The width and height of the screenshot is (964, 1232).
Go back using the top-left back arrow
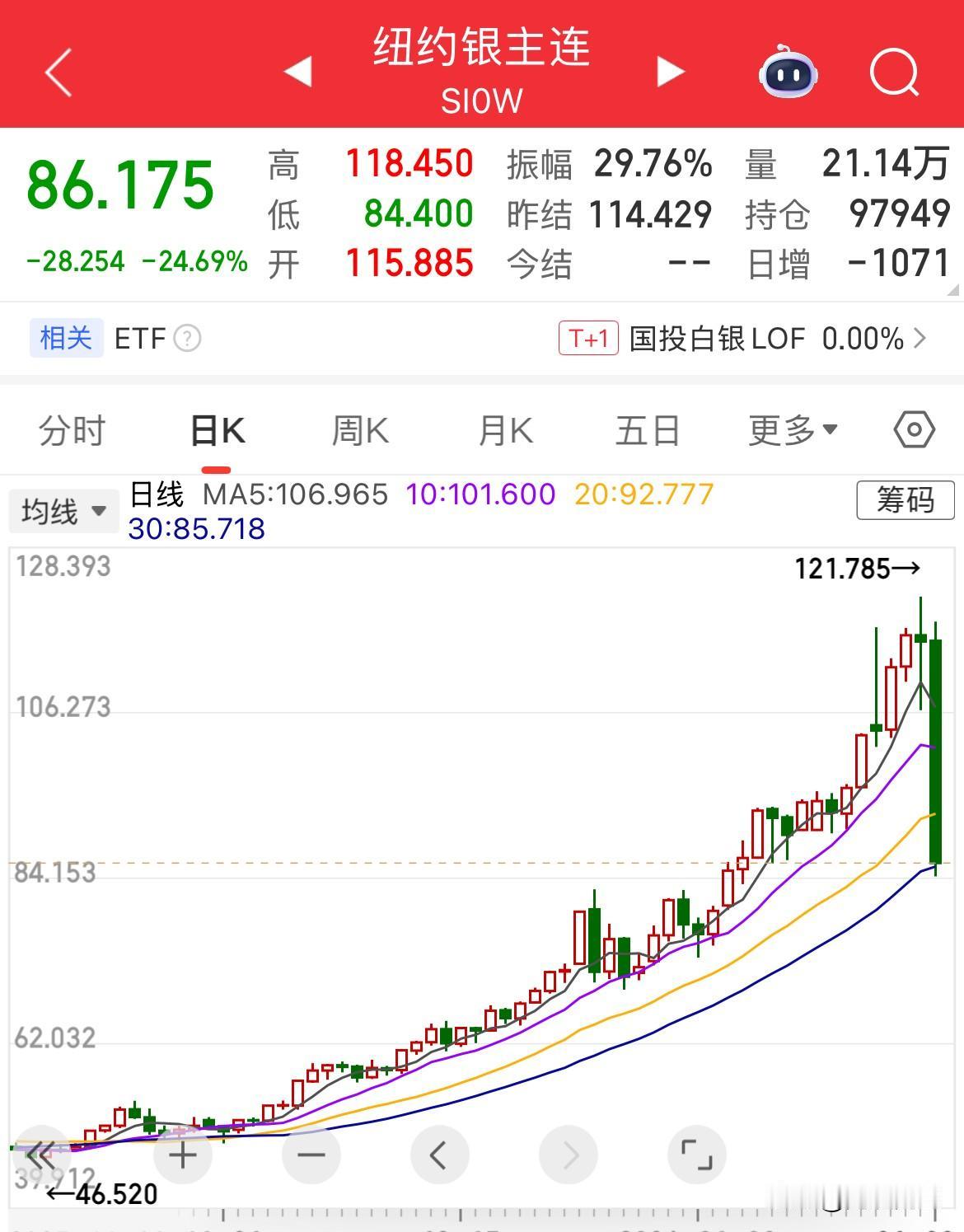pos(56,73)
